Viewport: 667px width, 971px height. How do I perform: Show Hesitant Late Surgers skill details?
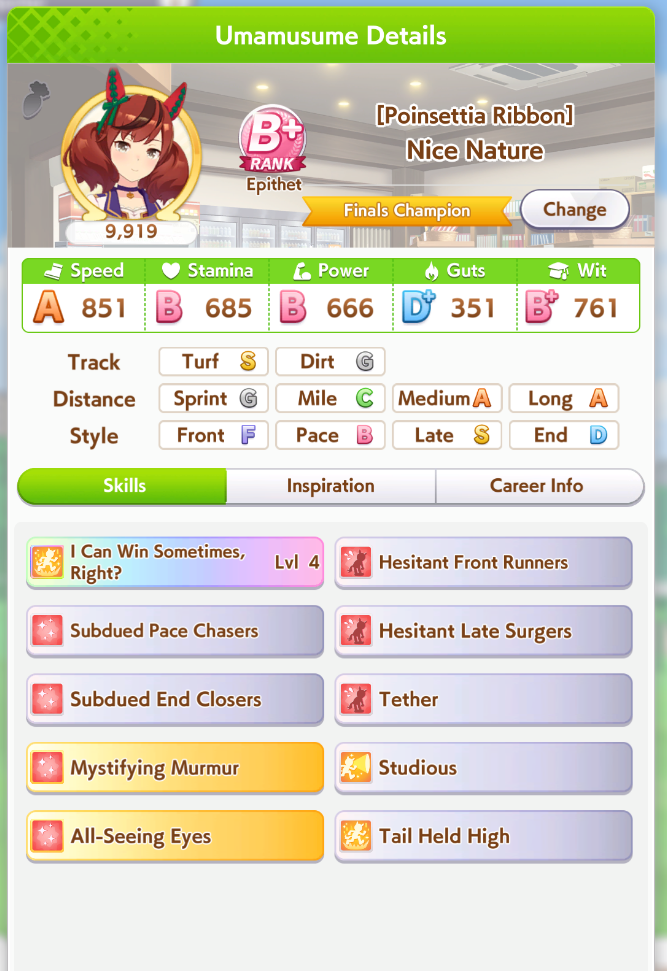coord(483,631)
